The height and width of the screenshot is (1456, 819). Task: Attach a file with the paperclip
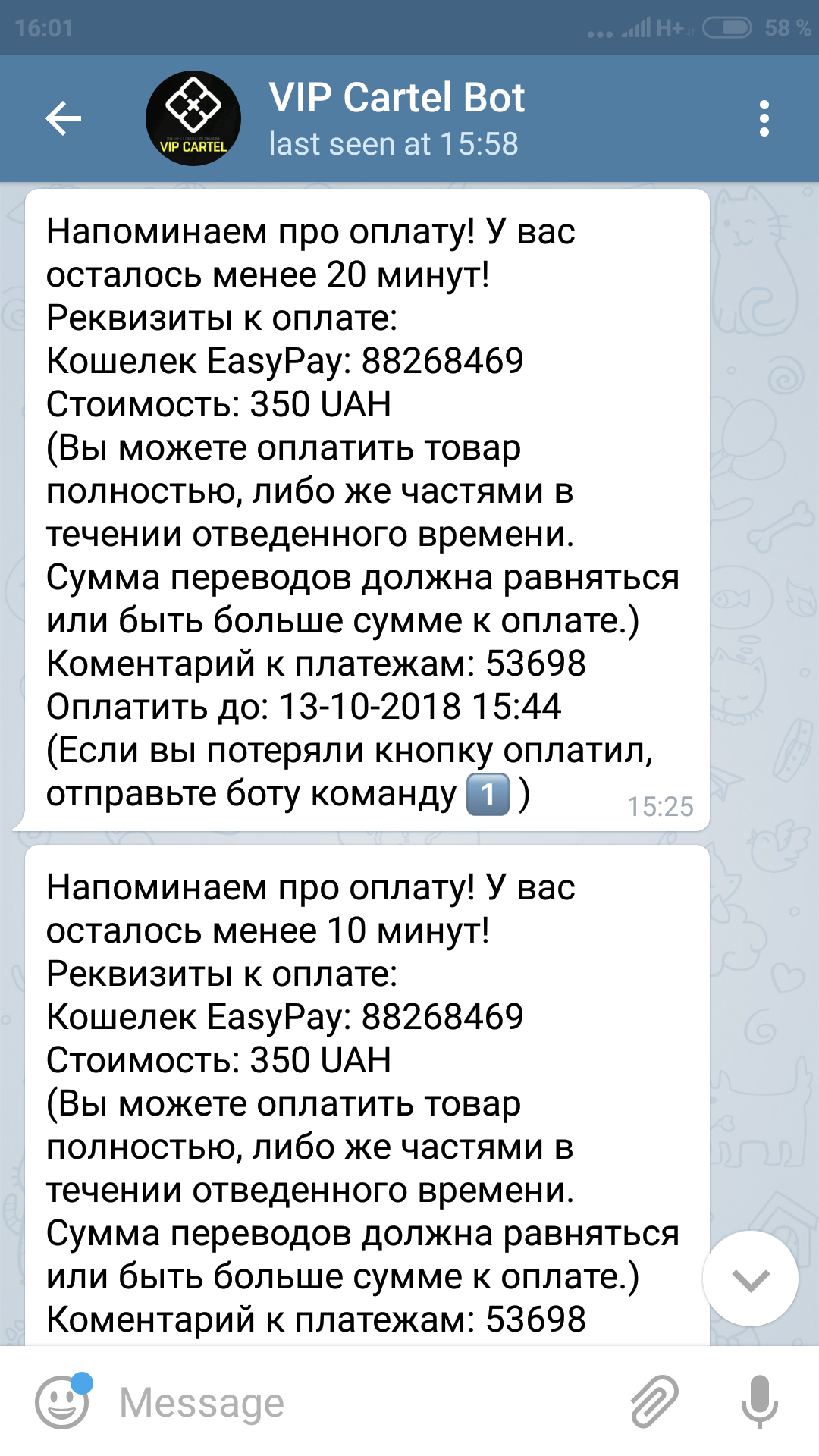[654, 1401]
